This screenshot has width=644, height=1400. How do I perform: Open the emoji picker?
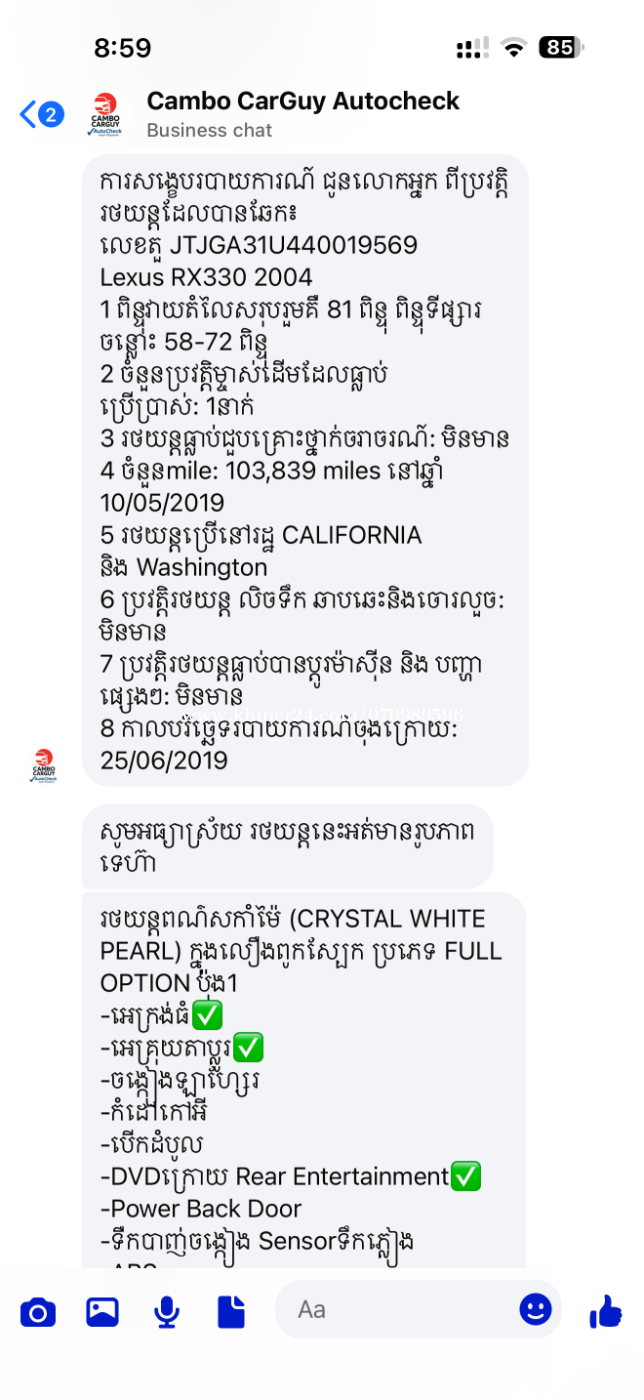pos(535,1309)
